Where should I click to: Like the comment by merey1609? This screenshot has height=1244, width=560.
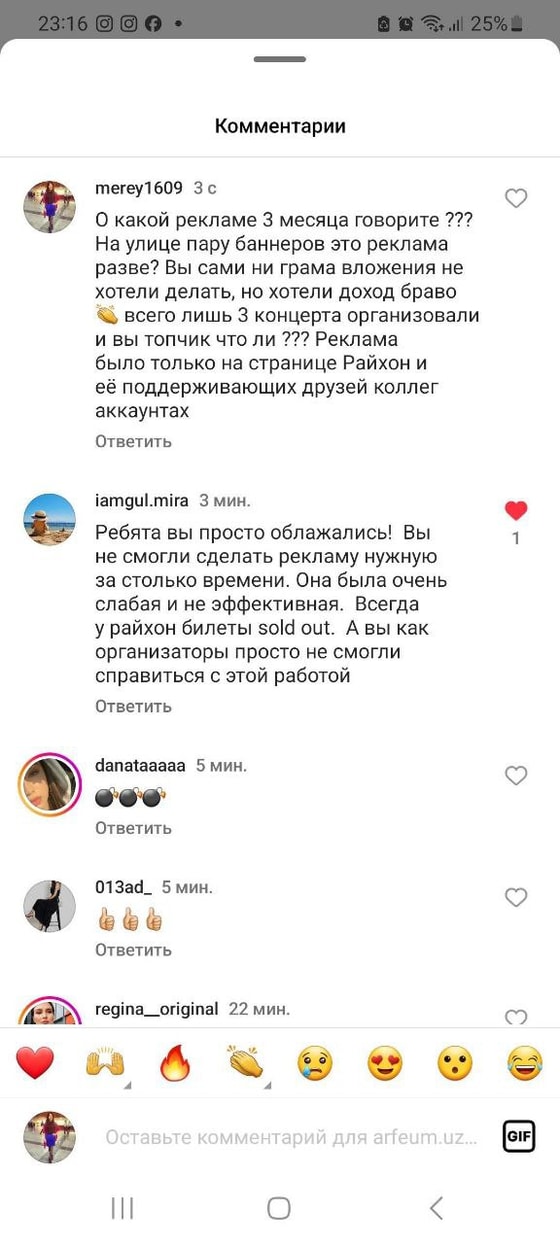(x=516, y=198)
